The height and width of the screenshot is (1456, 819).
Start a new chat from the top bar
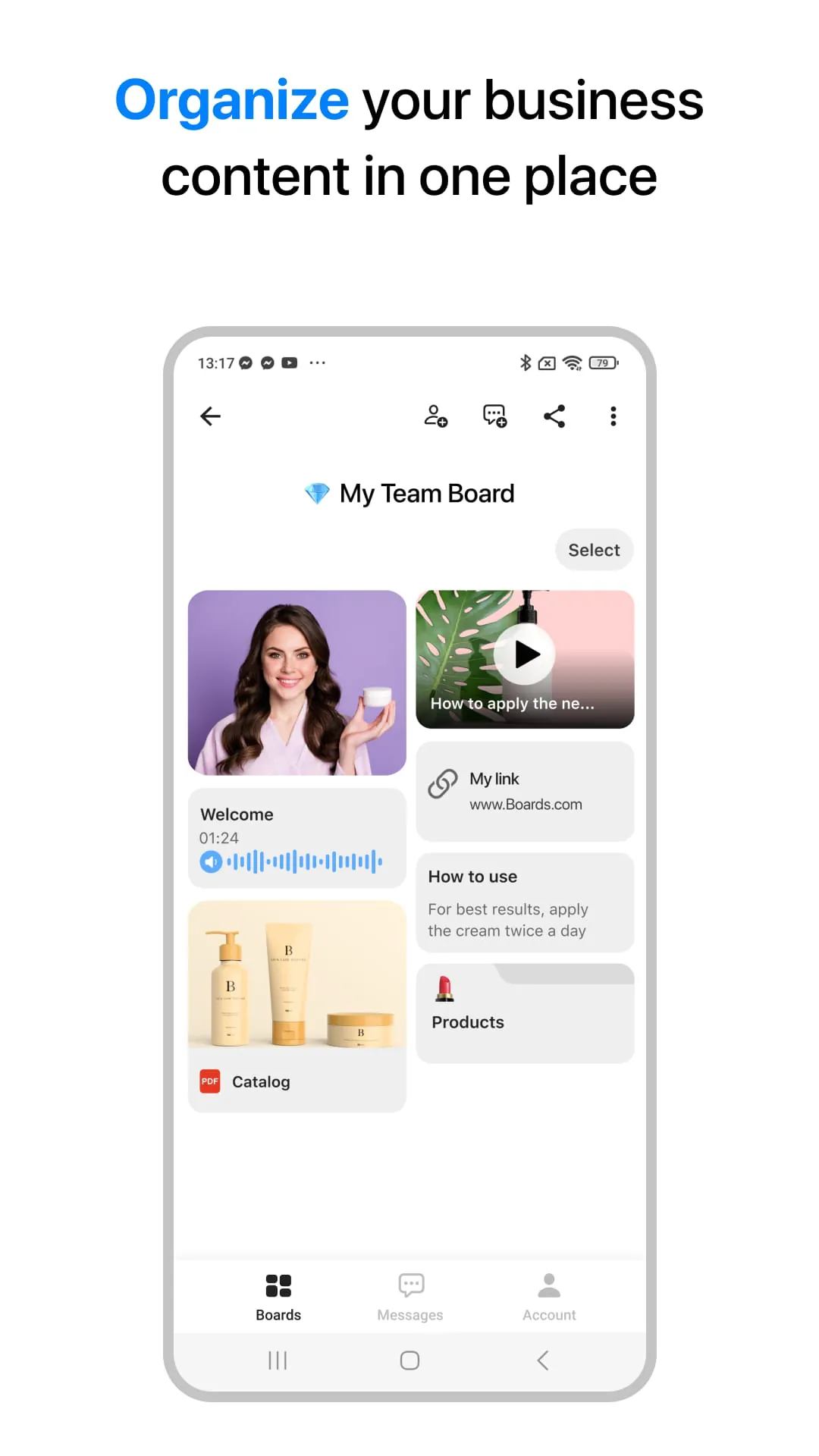pos(494,416)
